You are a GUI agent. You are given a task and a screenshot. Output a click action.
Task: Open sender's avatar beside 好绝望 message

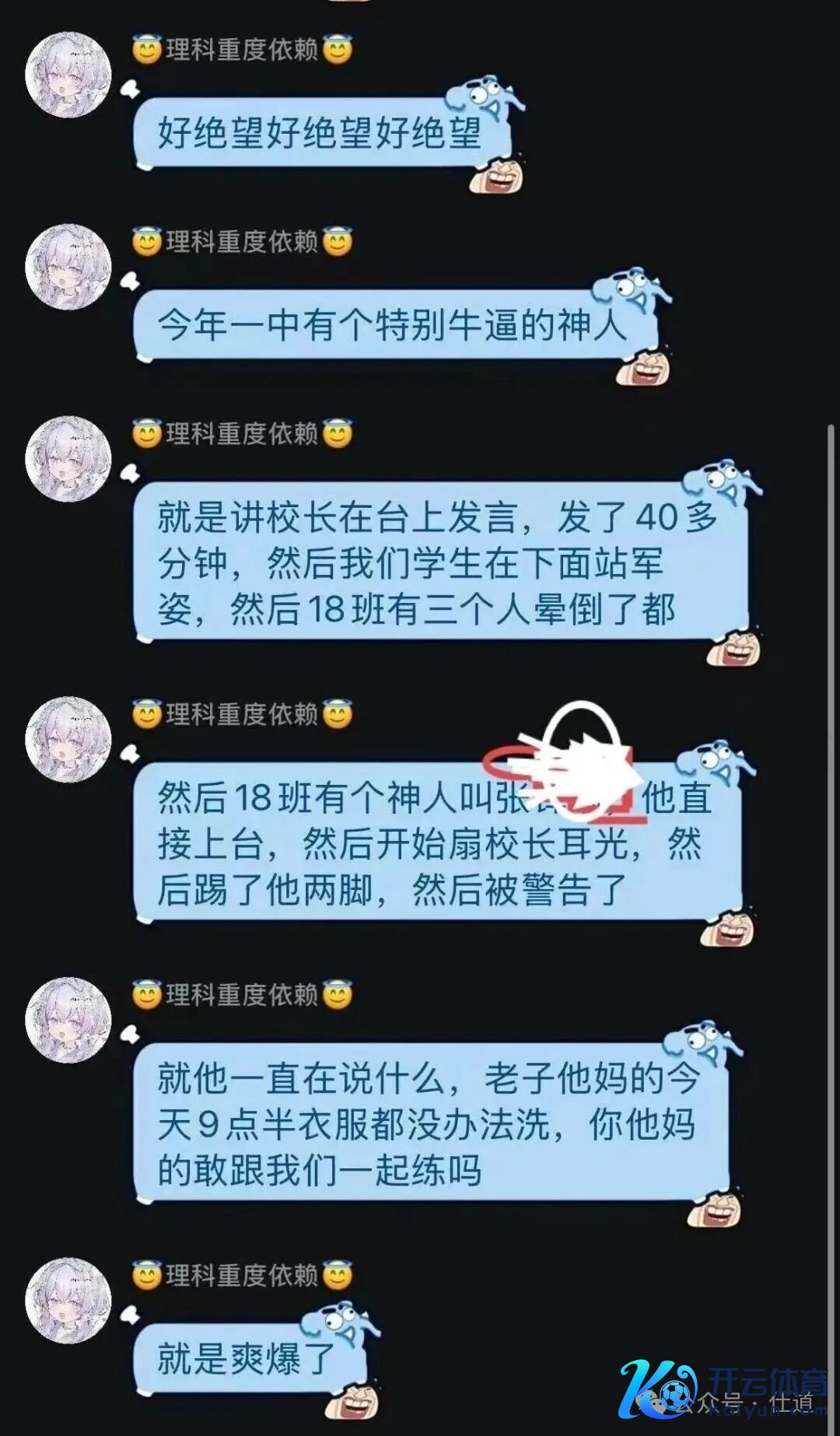click(68, 75)
